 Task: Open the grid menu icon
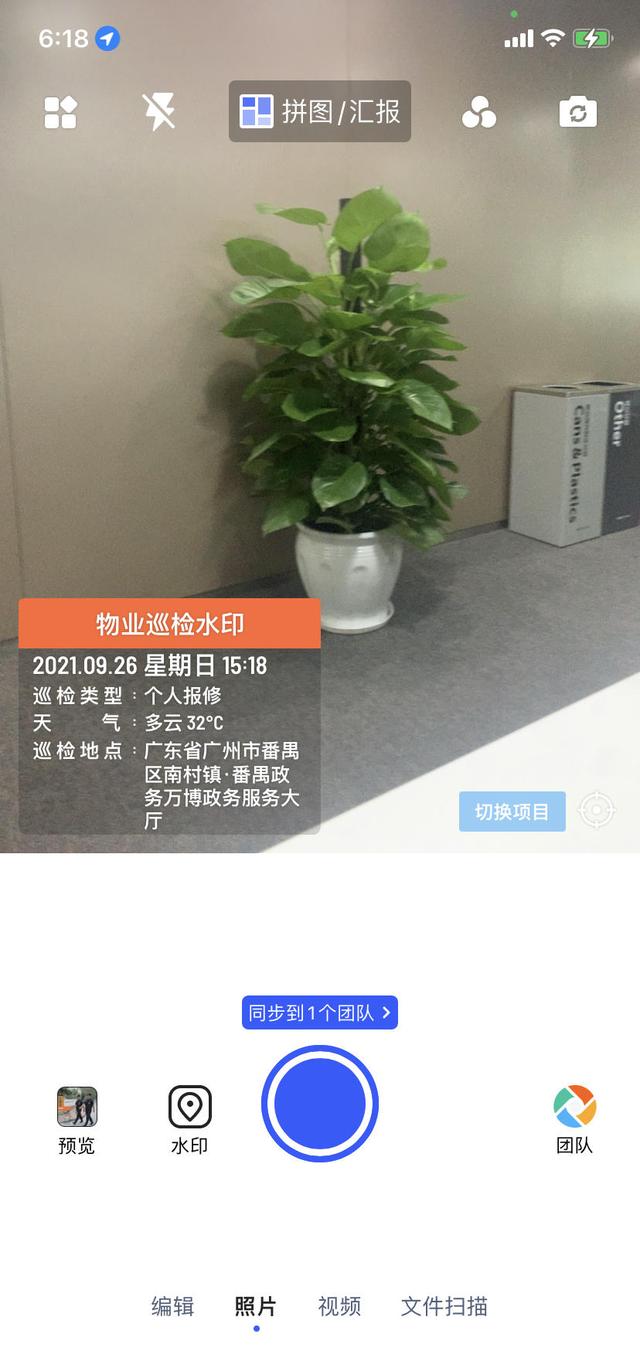[x=61, y=112]
